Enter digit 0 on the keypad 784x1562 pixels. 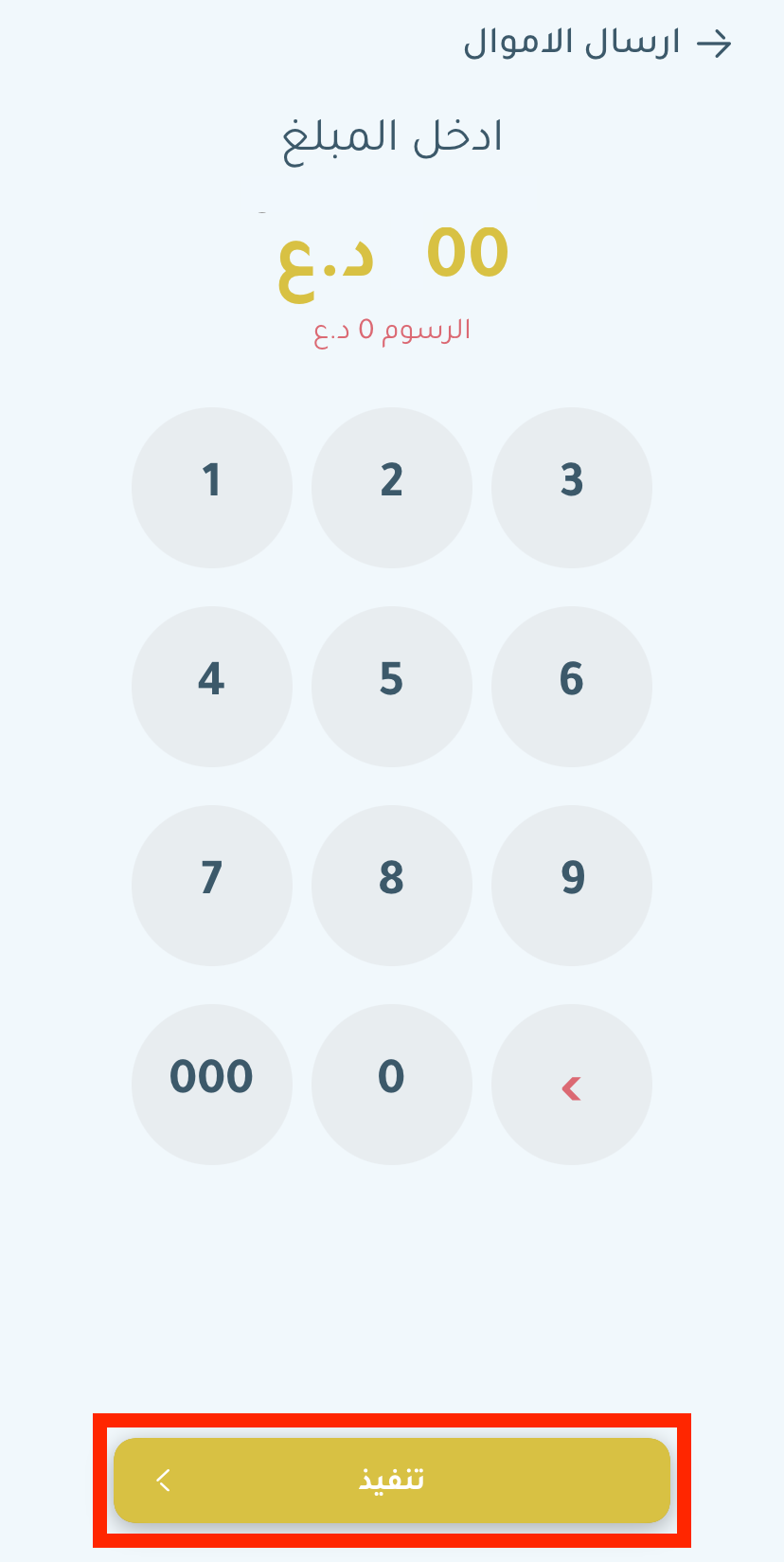tap(391, 1085)
